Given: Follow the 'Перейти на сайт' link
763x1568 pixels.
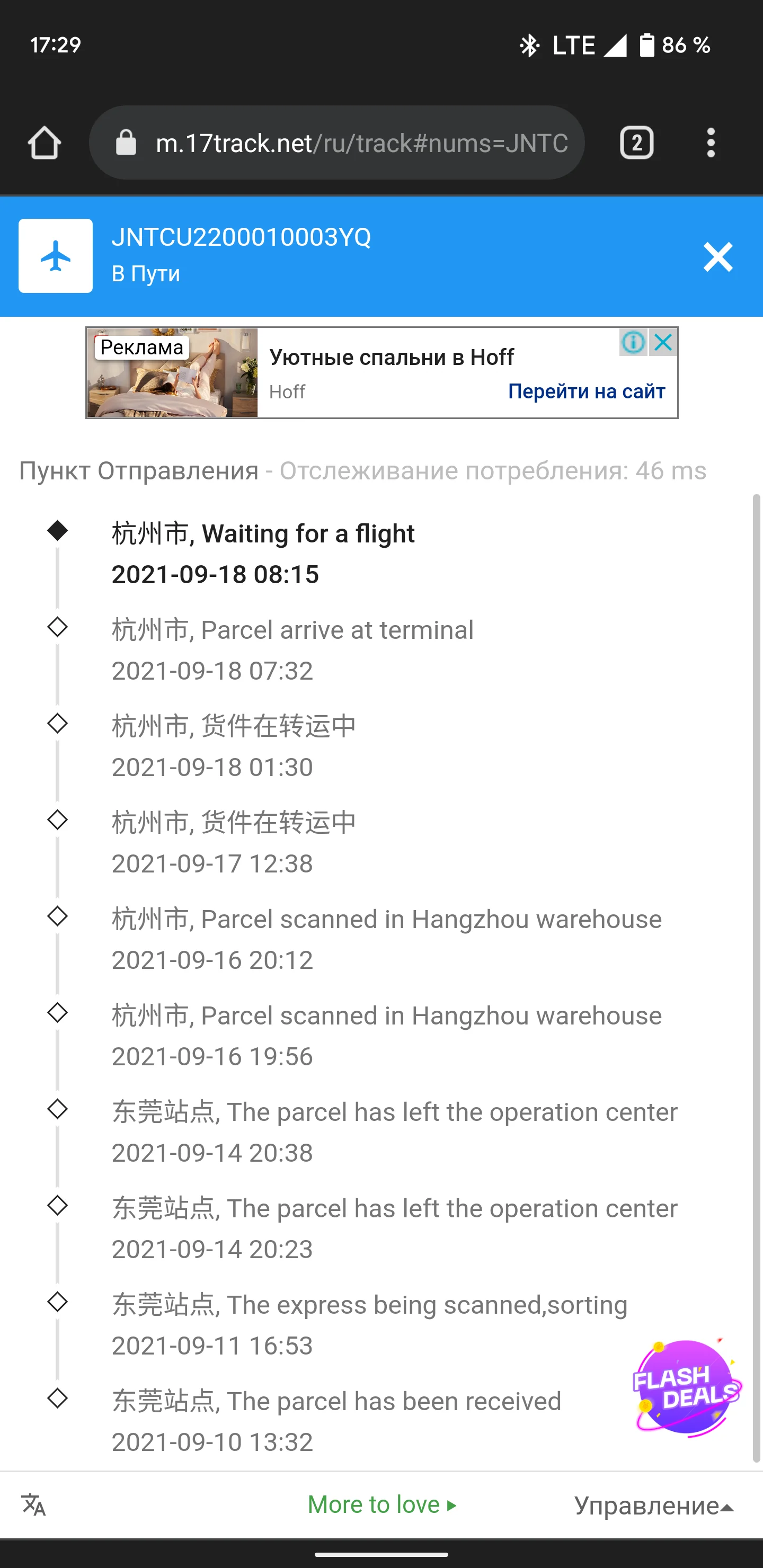Looking at the screenshot, I should click(586, 391).
